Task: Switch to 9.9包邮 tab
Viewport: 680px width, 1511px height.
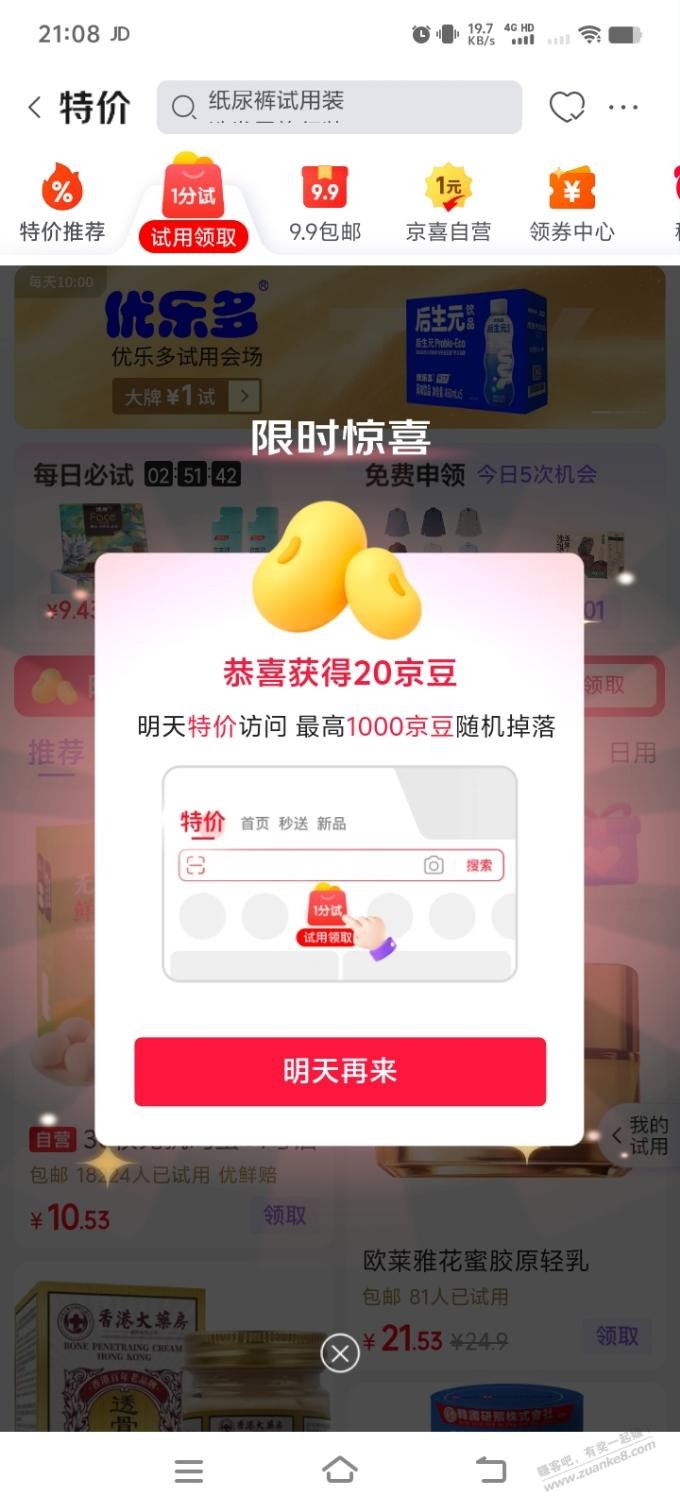Action: pyautogui.click(x=325, y=204)
